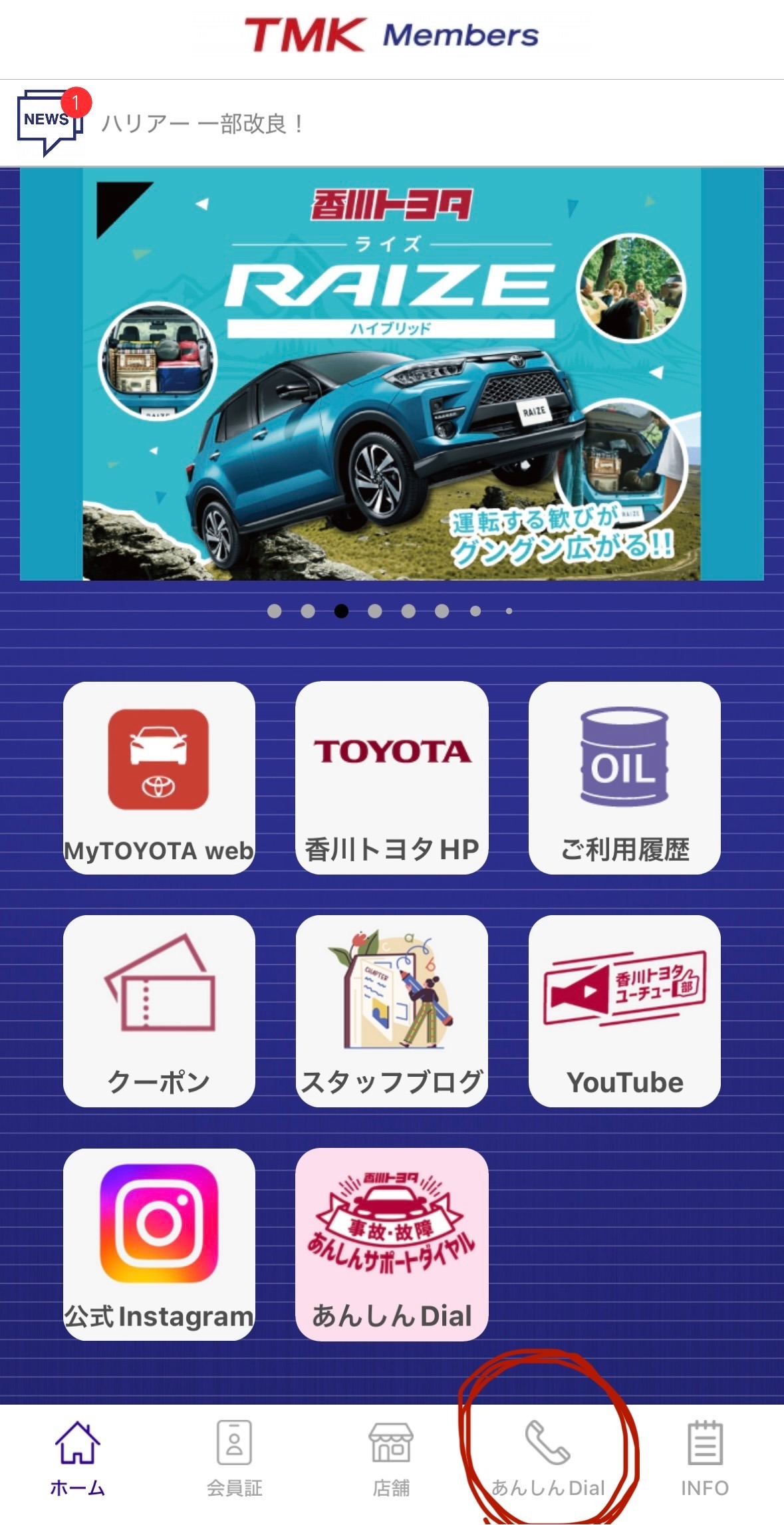Open the MyTOYOTA web tile
Viewport: 784px width, 1525px height.
click(159, 777)
